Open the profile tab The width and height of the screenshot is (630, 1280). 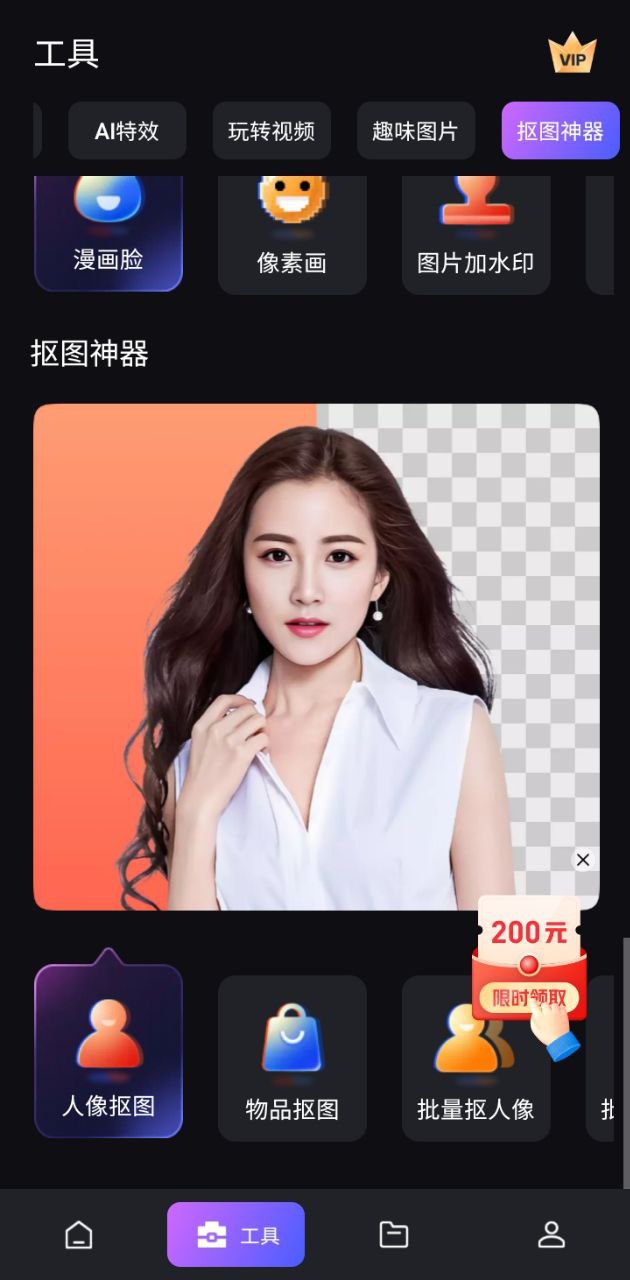pos(551,1235)
